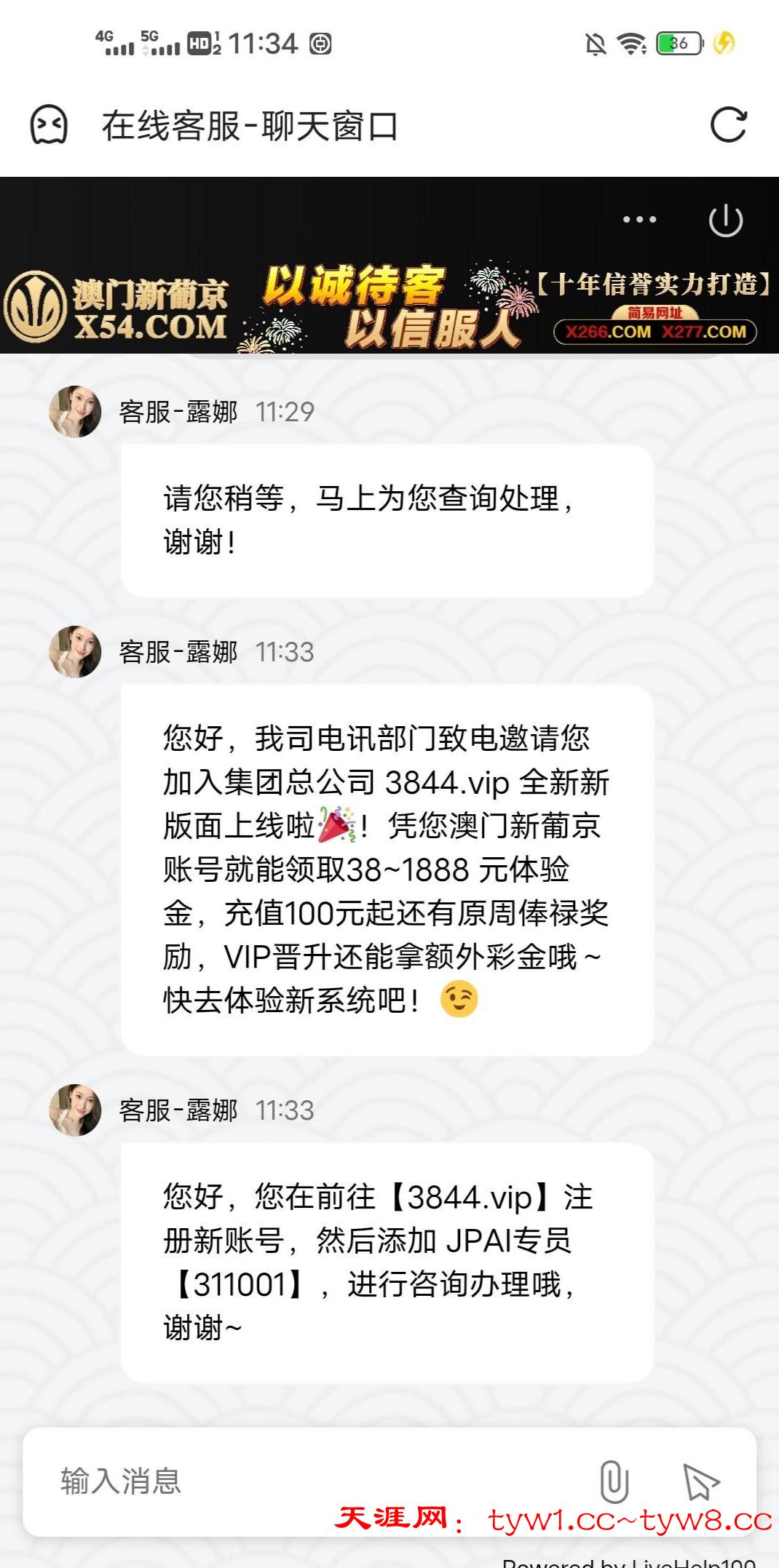Viewport: 779px width, 1568px height.
Task: End the chat with the power icon
Action: 725,220
